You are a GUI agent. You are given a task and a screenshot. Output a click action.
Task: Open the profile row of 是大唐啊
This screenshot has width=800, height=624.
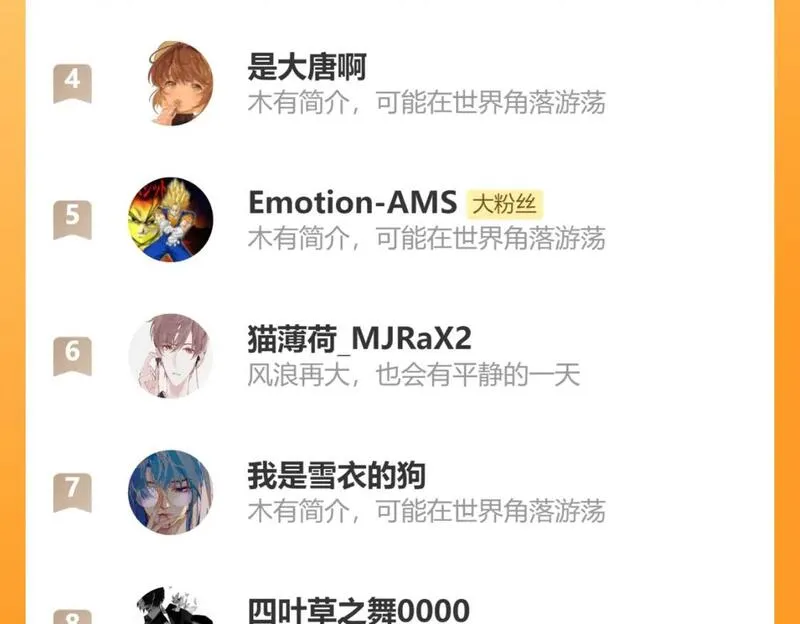click(x=400, y=84)
